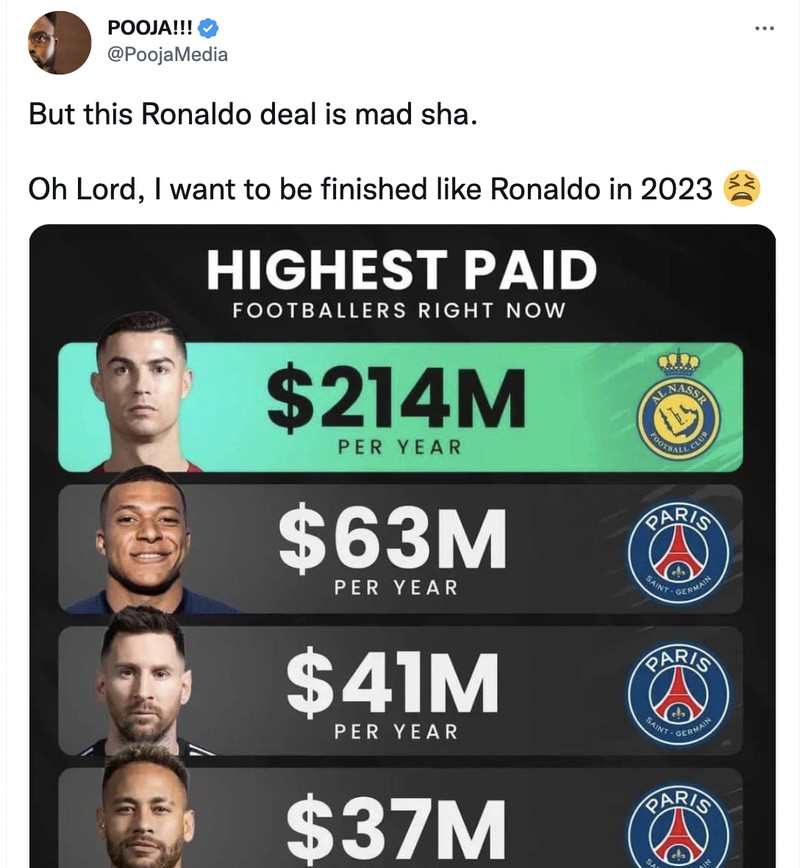Viewport: 800px width, 868px height.
Task: Click the $214M salary figure
Action: (394, 395)
